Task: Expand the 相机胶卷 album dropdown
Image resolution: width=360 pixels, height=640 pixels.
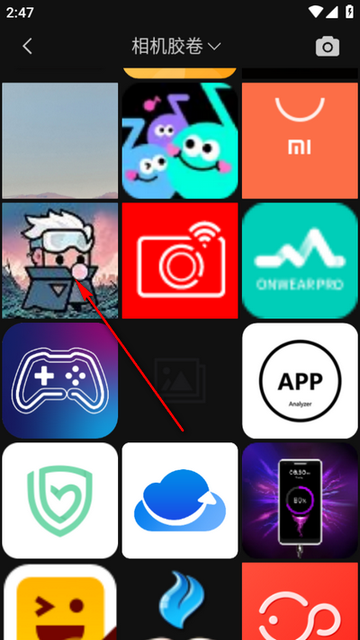Action: [x=176, y=46]
